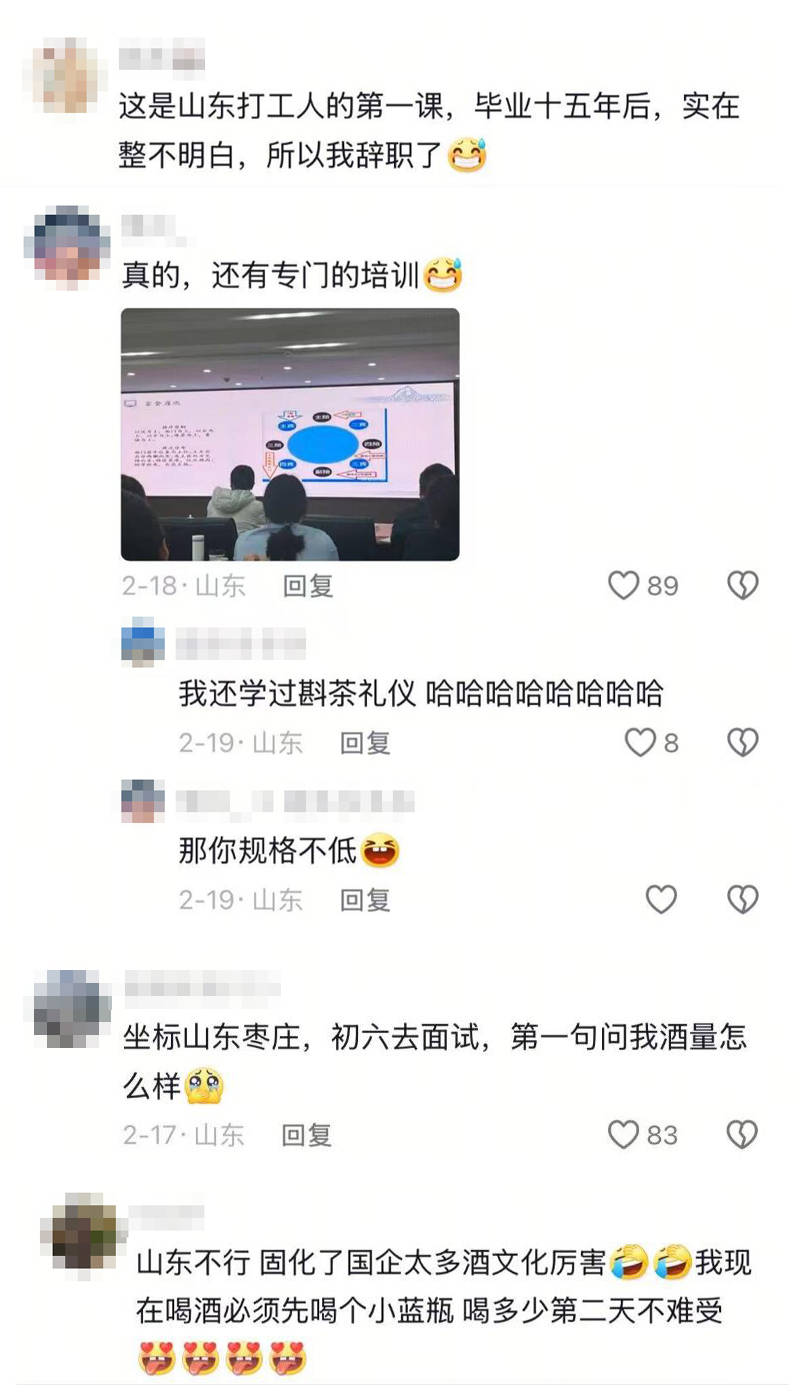Reply to the comment 真的，还有专门的培训
The width and height of the screenshot is (806, 1400).
[x=307, y=585]
